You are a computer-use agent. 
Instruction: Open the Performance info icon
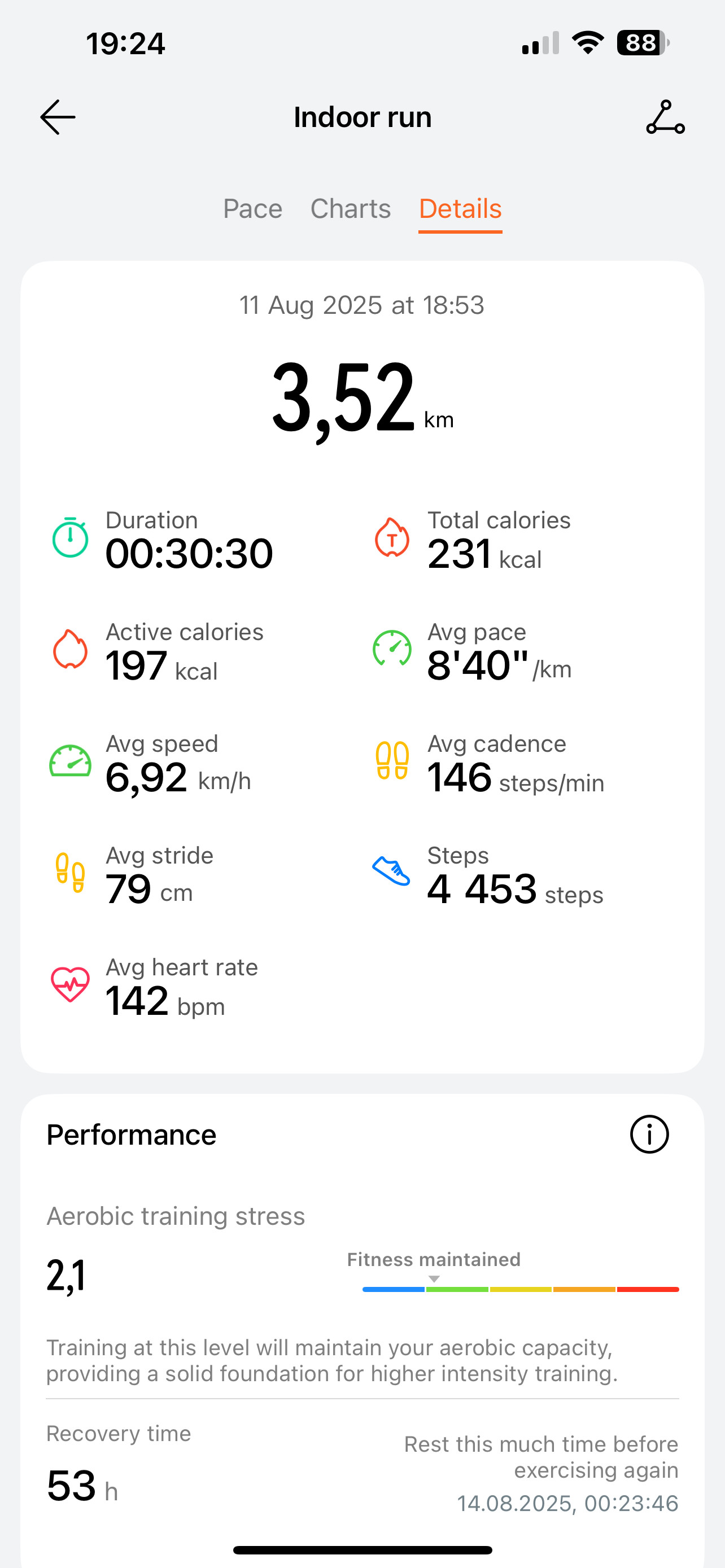tap(649, 1135)
